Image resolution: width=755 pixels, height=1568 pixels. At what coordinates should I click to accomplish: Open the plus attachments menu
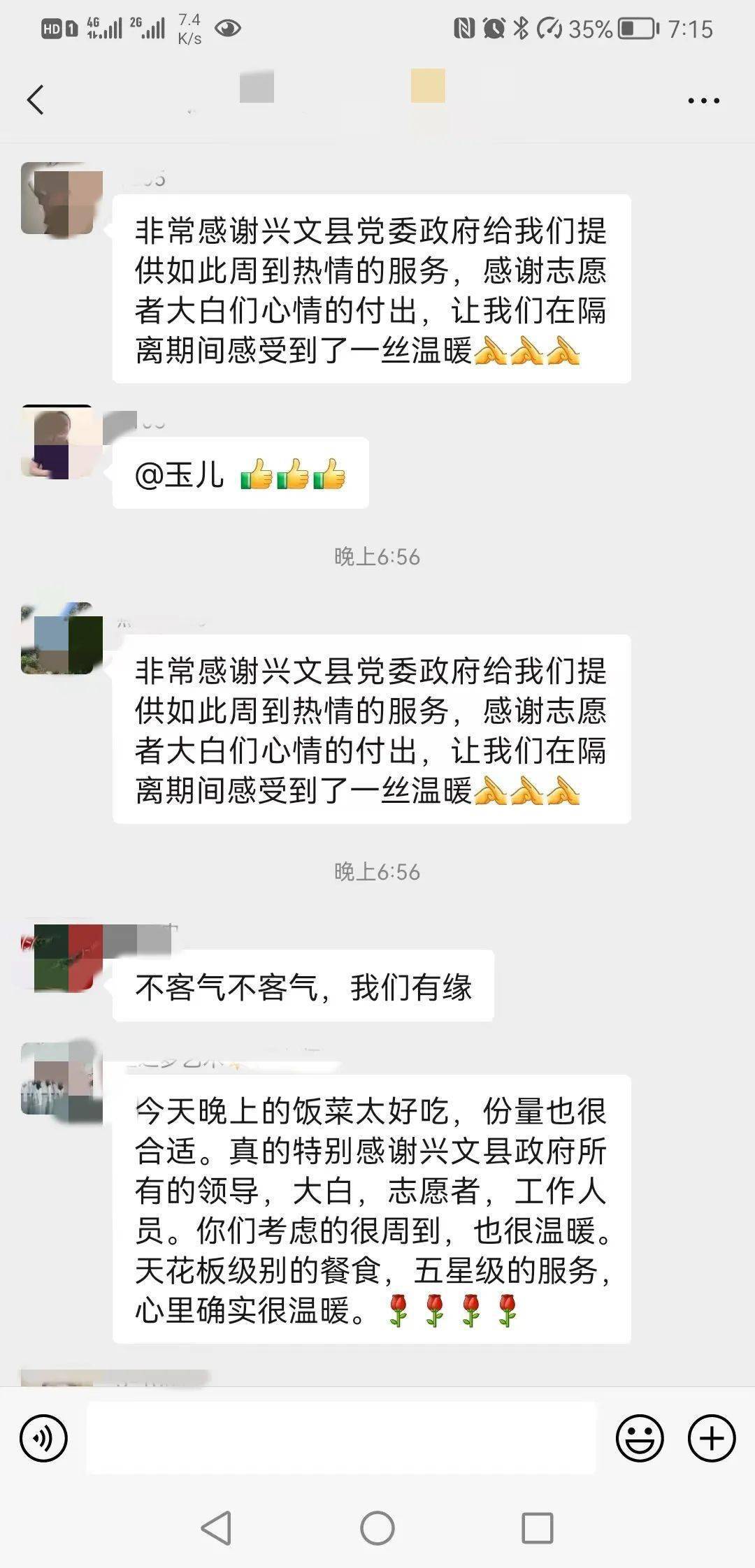712,1439
